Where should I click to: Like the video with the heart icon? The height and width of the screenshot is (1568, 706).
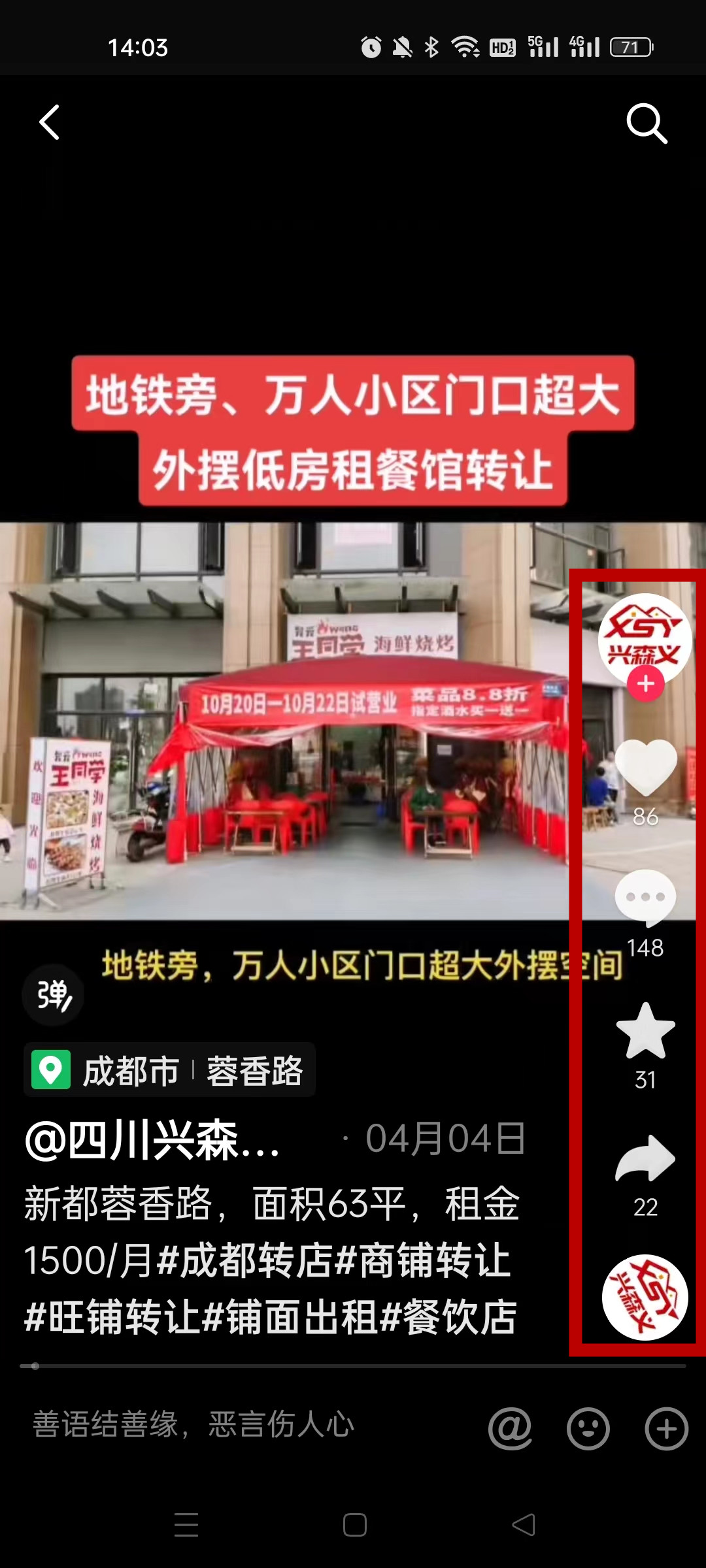pyautogui.click(x=645, y=769)
